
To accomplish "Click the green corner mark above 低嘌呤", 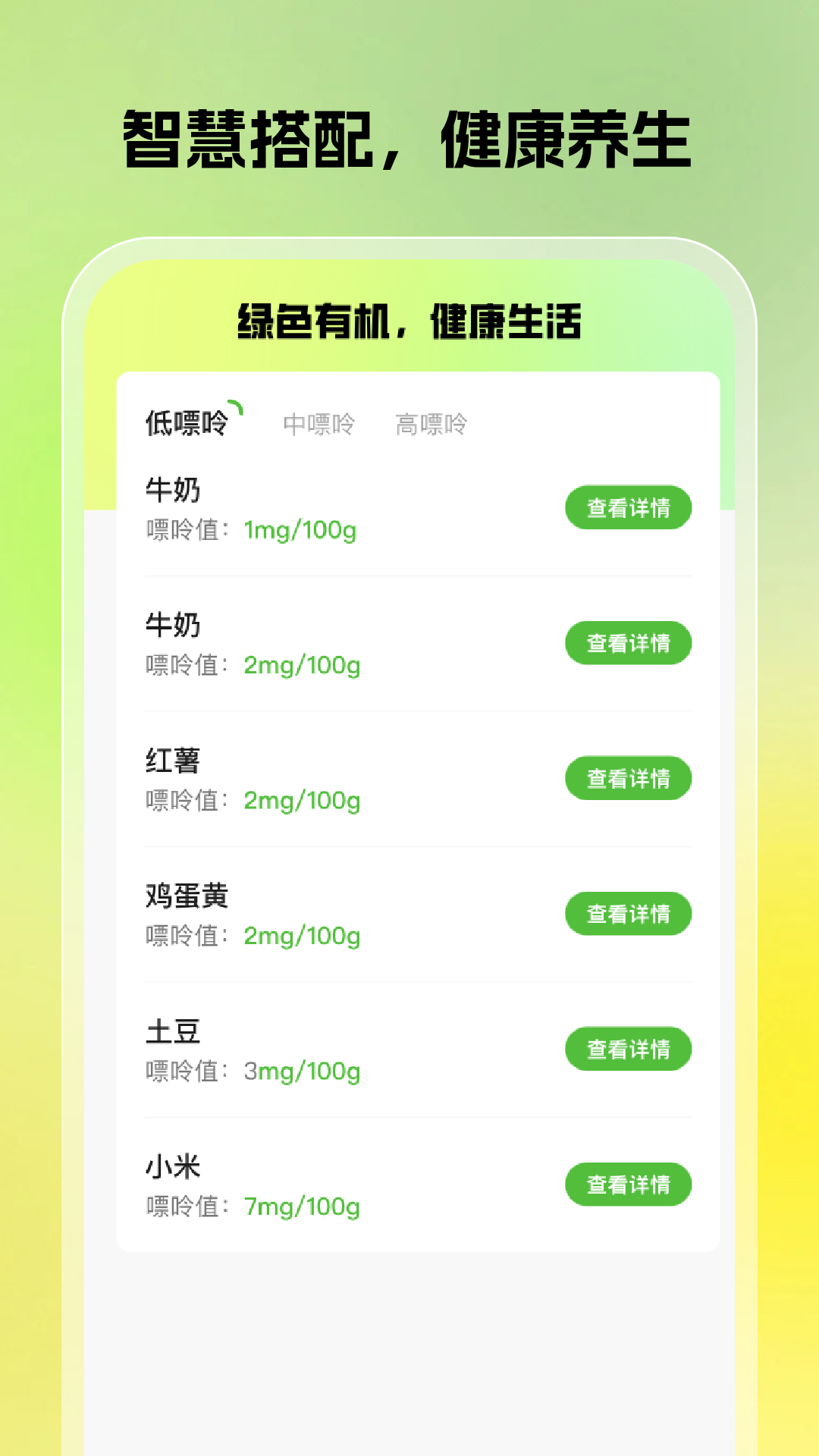I will 237,407.
